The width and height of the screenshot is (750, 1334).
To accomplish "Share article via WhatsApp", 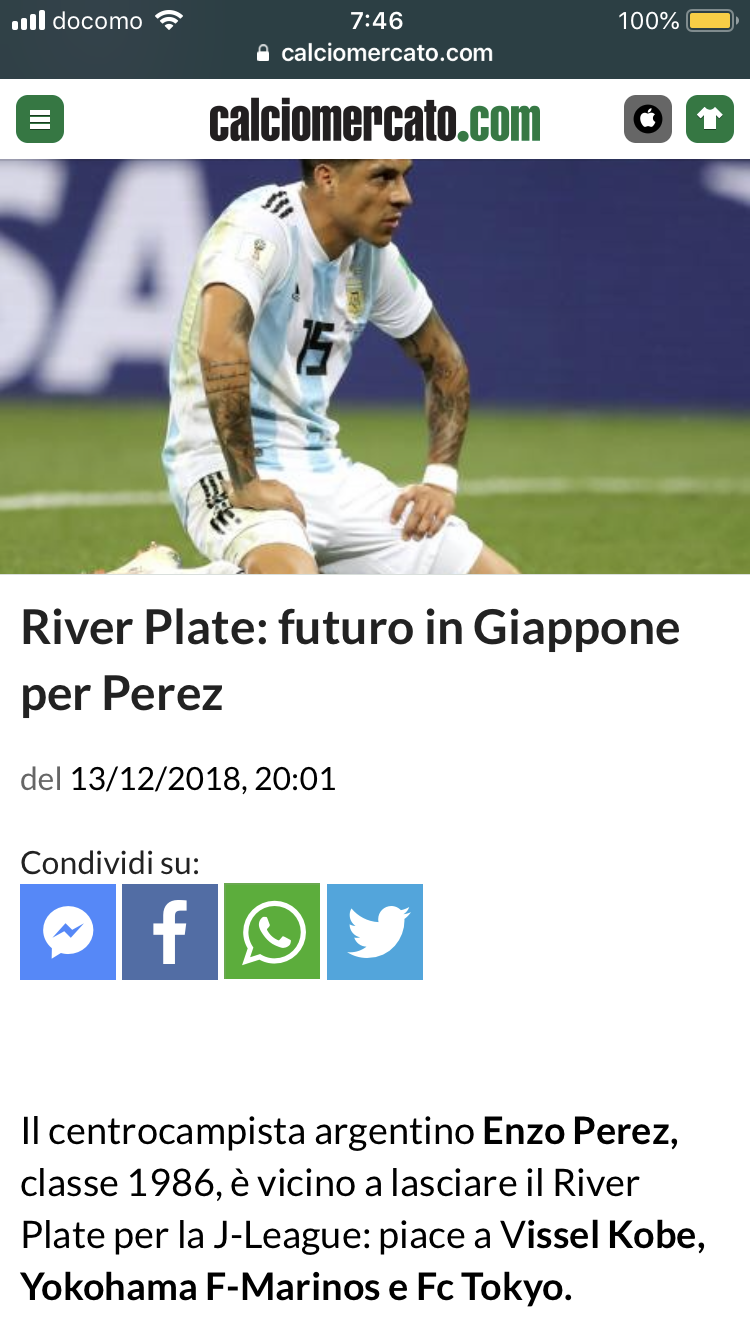I will click(272, 932).
